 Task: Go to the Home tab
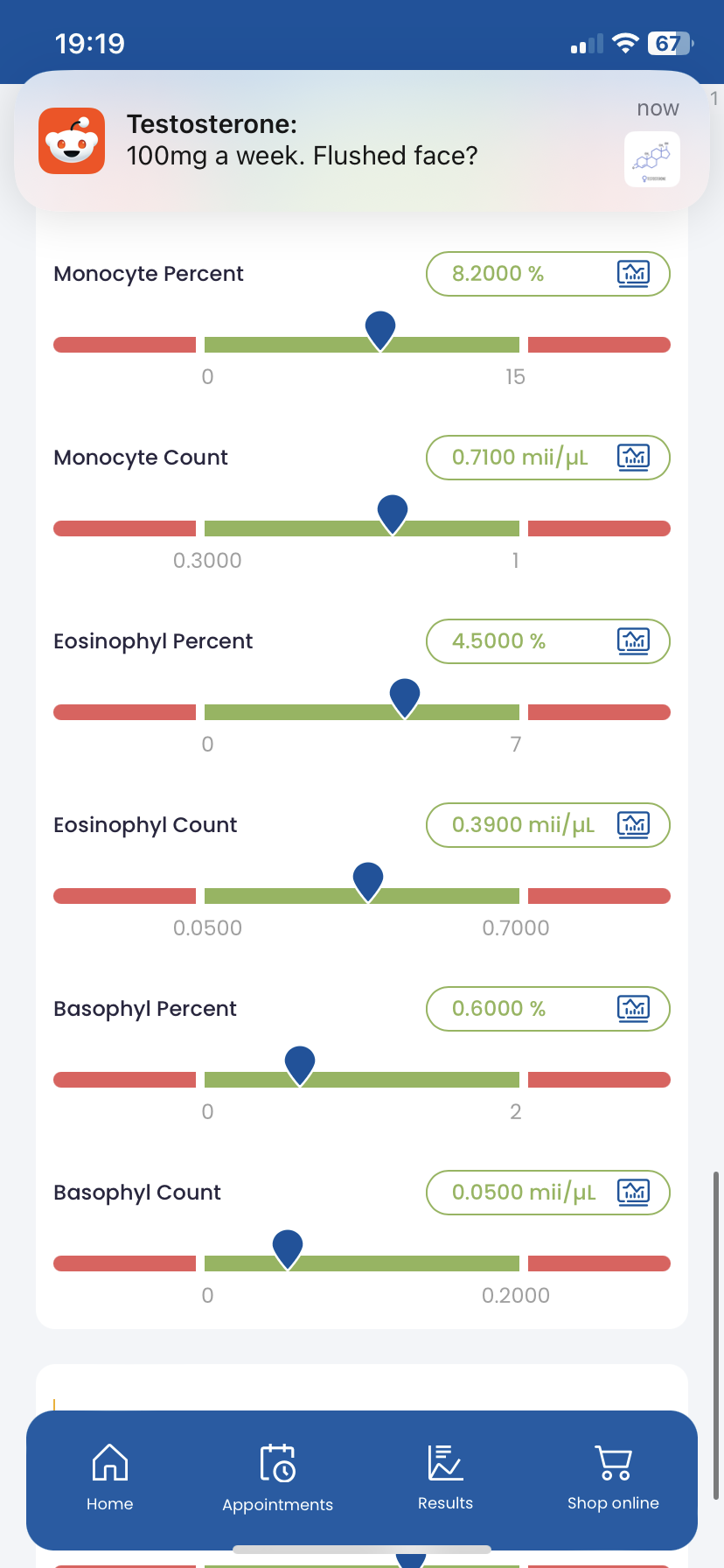point(110,1478)
